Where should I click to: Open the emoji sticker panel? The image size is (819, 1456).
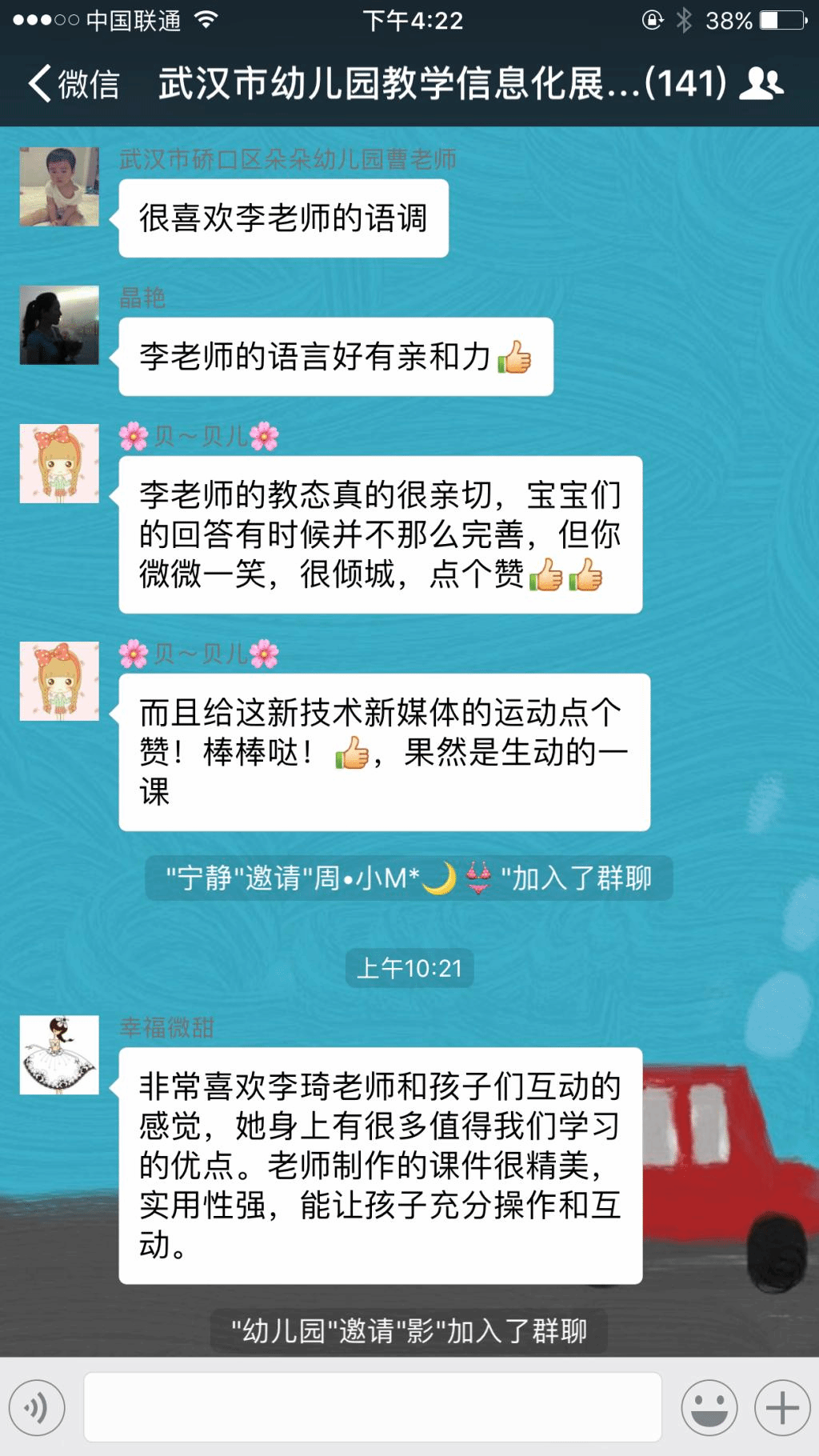click(x=709, y=1407)
